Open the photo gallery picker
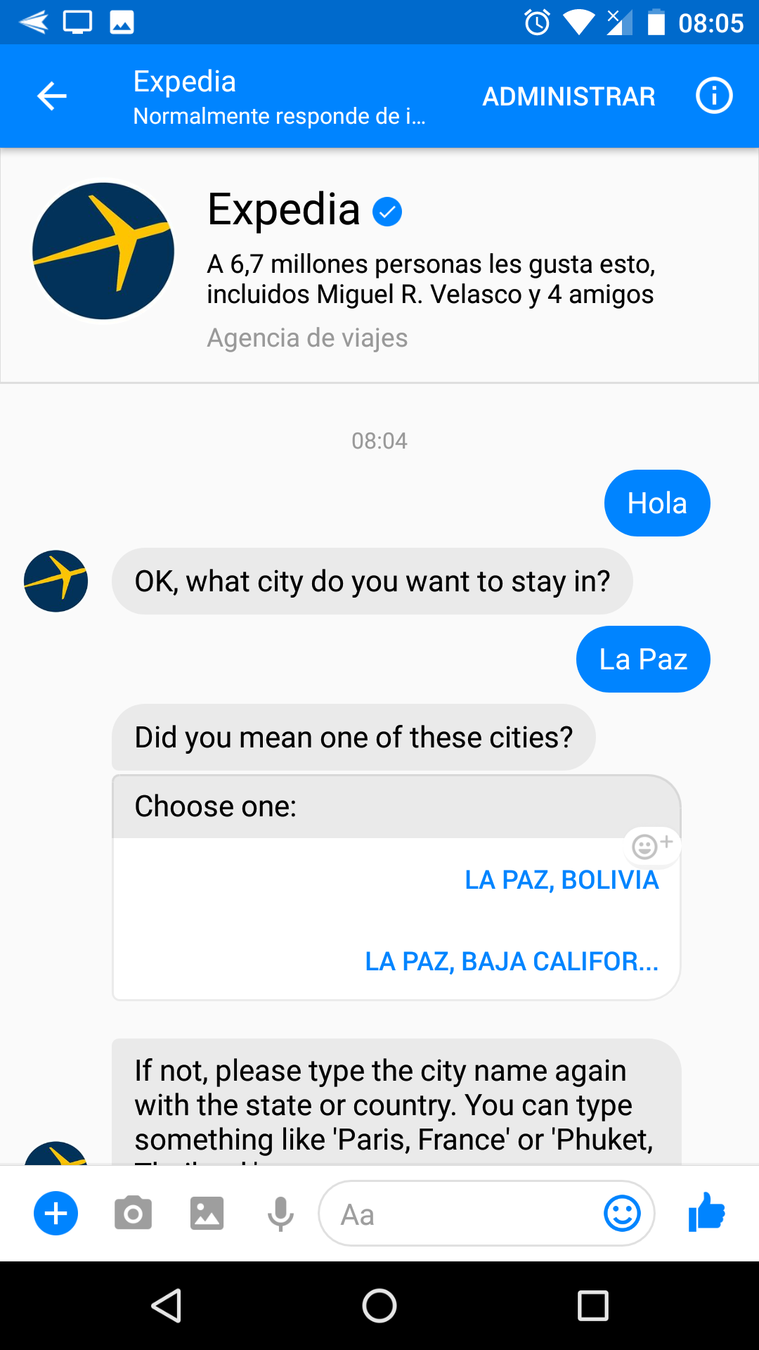The height and width of the screenshot is (1350, 759). pos(207,1214)
